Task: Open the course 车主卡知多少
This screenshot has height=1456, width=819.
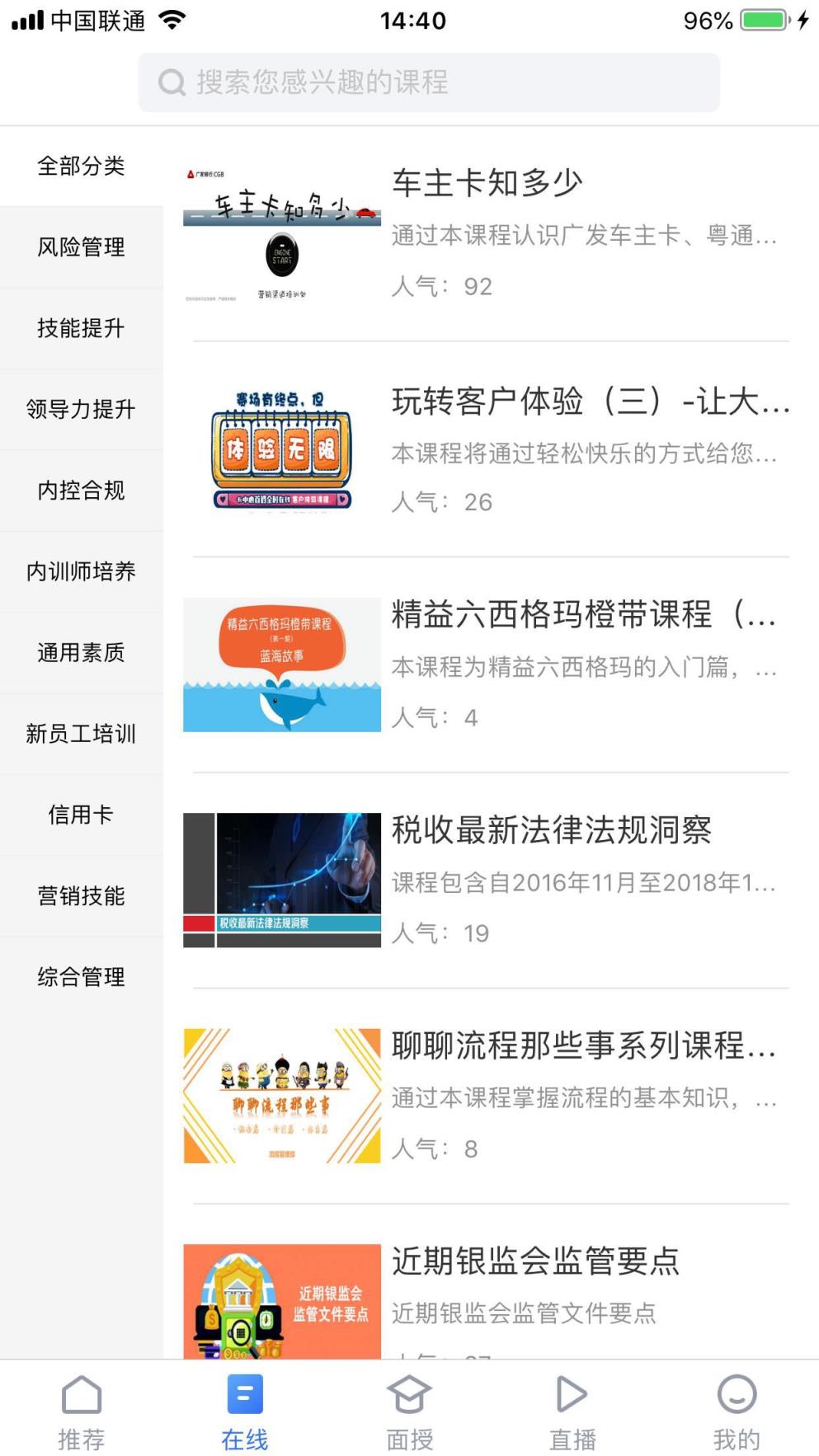Action: pyautogui.click(x=487, y=183)
